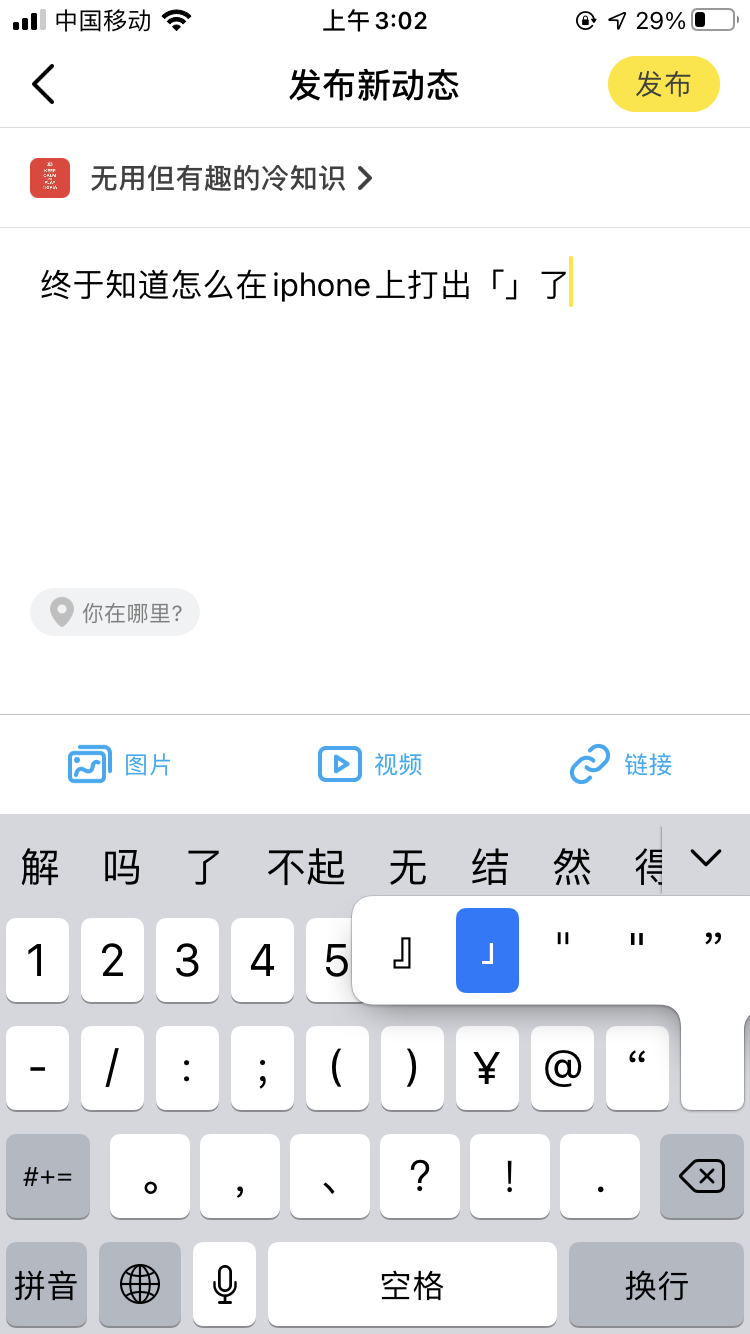Choose the suggestion word 不起
Viewport: 750px width, 1334px height.
(306, 866)
